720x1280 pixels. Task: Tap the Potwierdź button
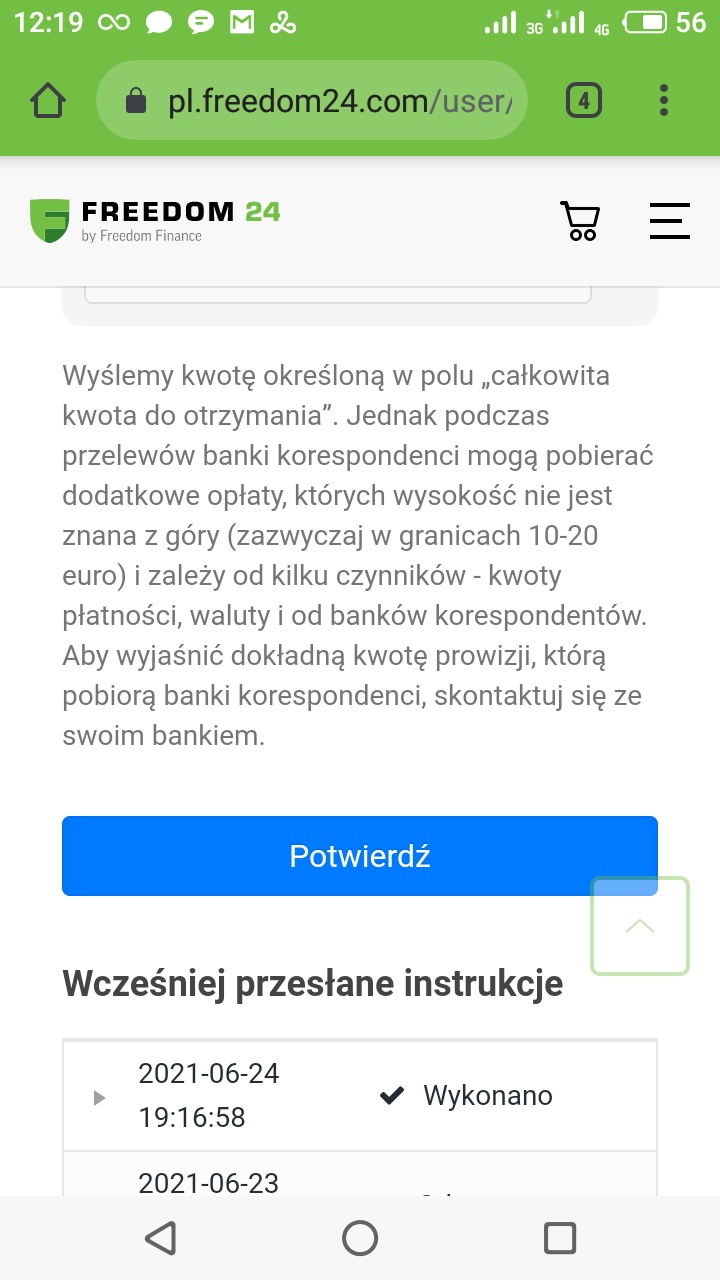pyautogui.click(x=359, y=856)
